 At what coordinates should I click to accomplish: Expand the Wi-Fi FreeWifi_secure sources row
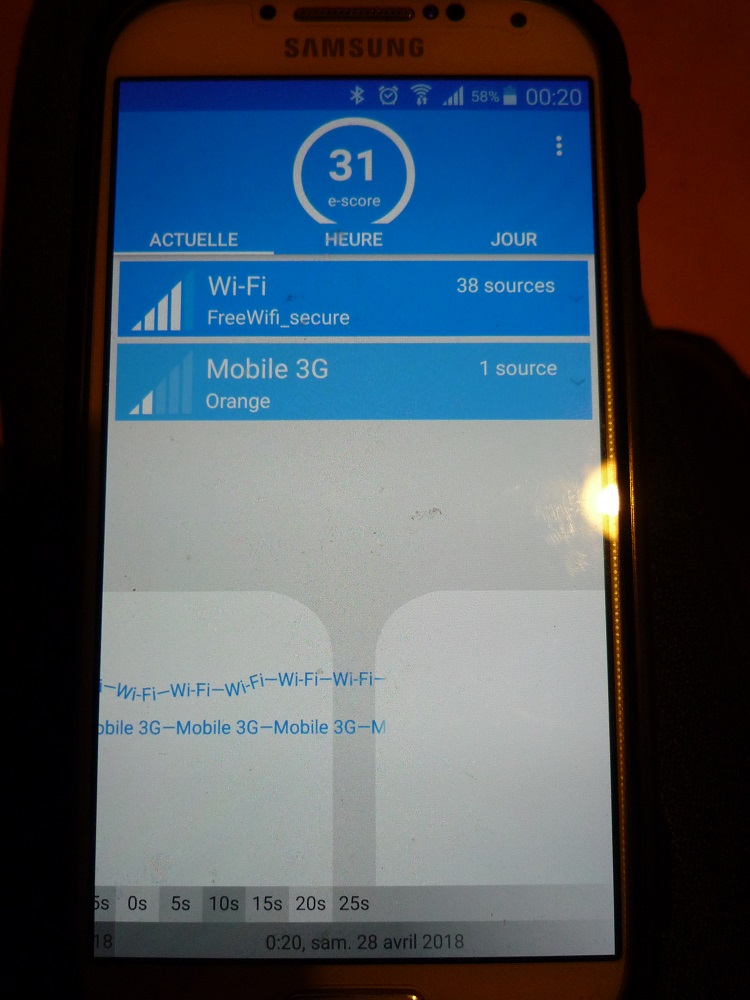pyautogui.click(x=575, y=296)
